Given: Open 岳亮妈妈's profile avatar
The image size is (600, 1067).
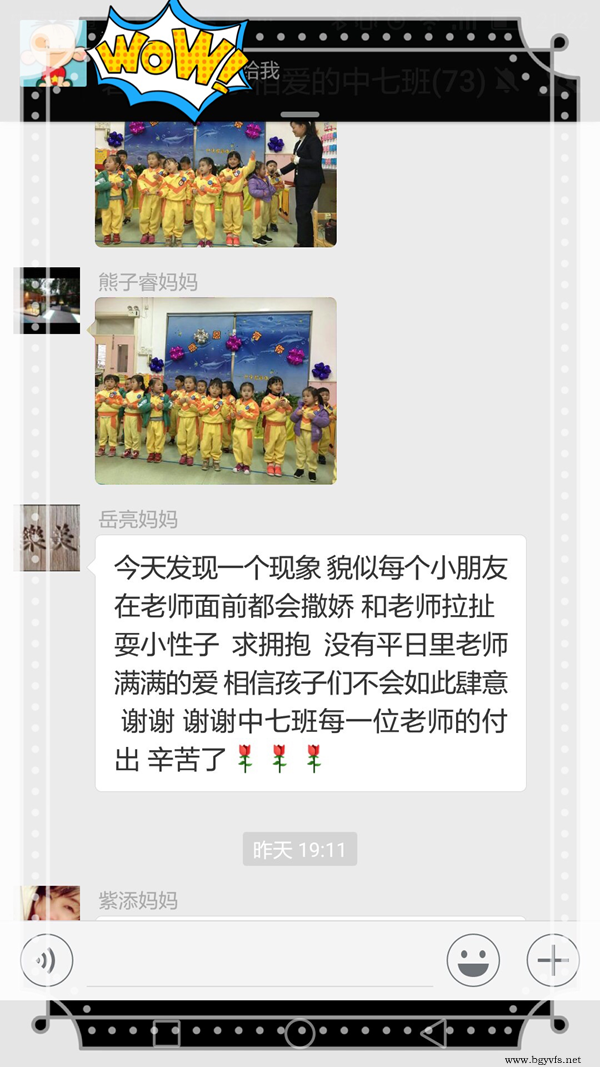Looking at the screenshot, I should tap(47, 538).
